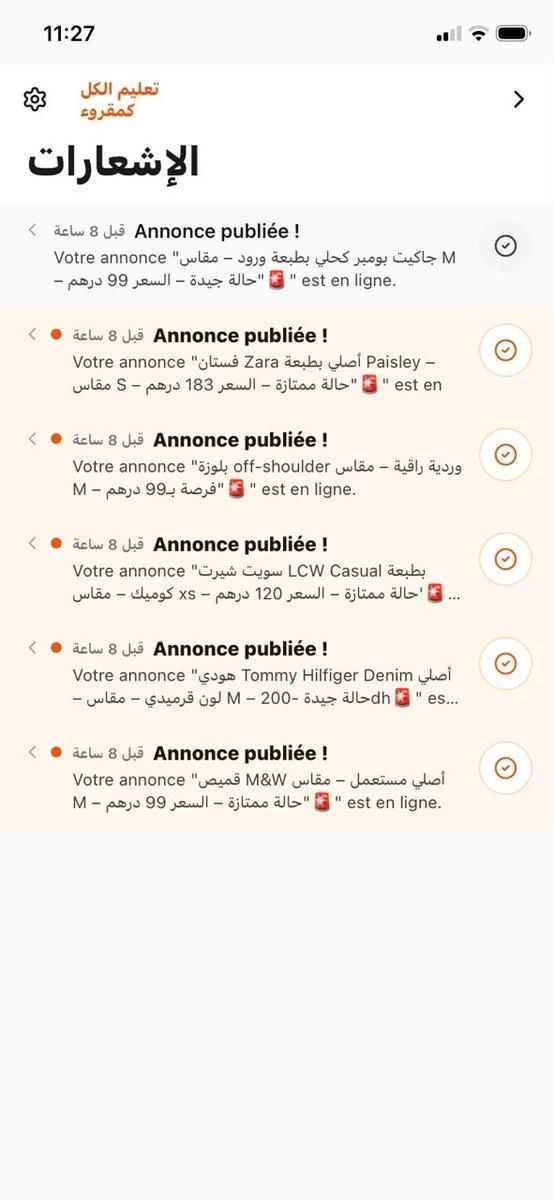Mark the بلوزة off-shoulder notification as read
This screenshot has width=554, height=1200.
click(506, 454)
